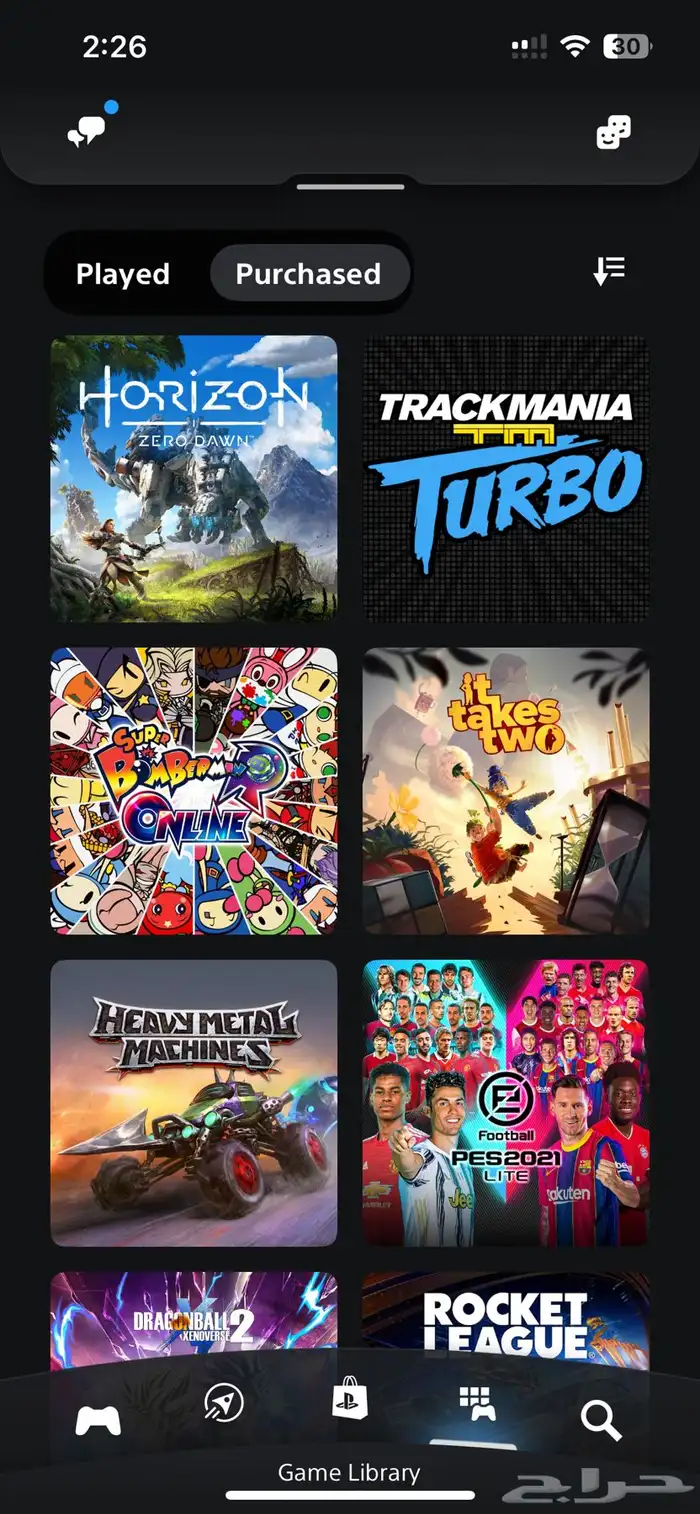Open eFootball PES 2021 Lite tile
This screenshot has height=1514, width=700.
(506, 1102)
